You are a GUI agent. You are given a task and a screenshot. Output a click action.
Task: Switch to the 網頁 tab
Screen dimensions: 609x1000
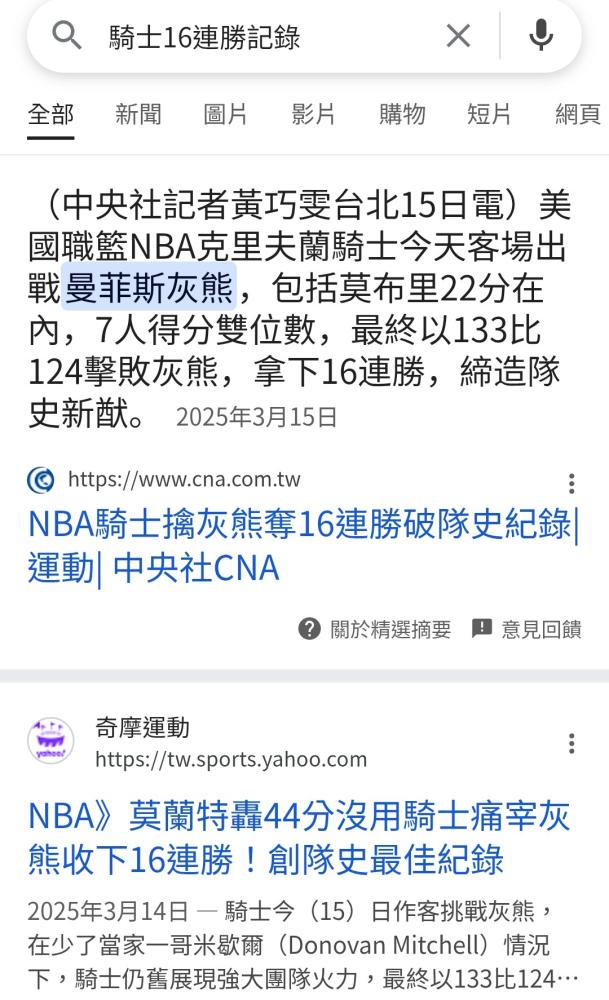point(578,114)
